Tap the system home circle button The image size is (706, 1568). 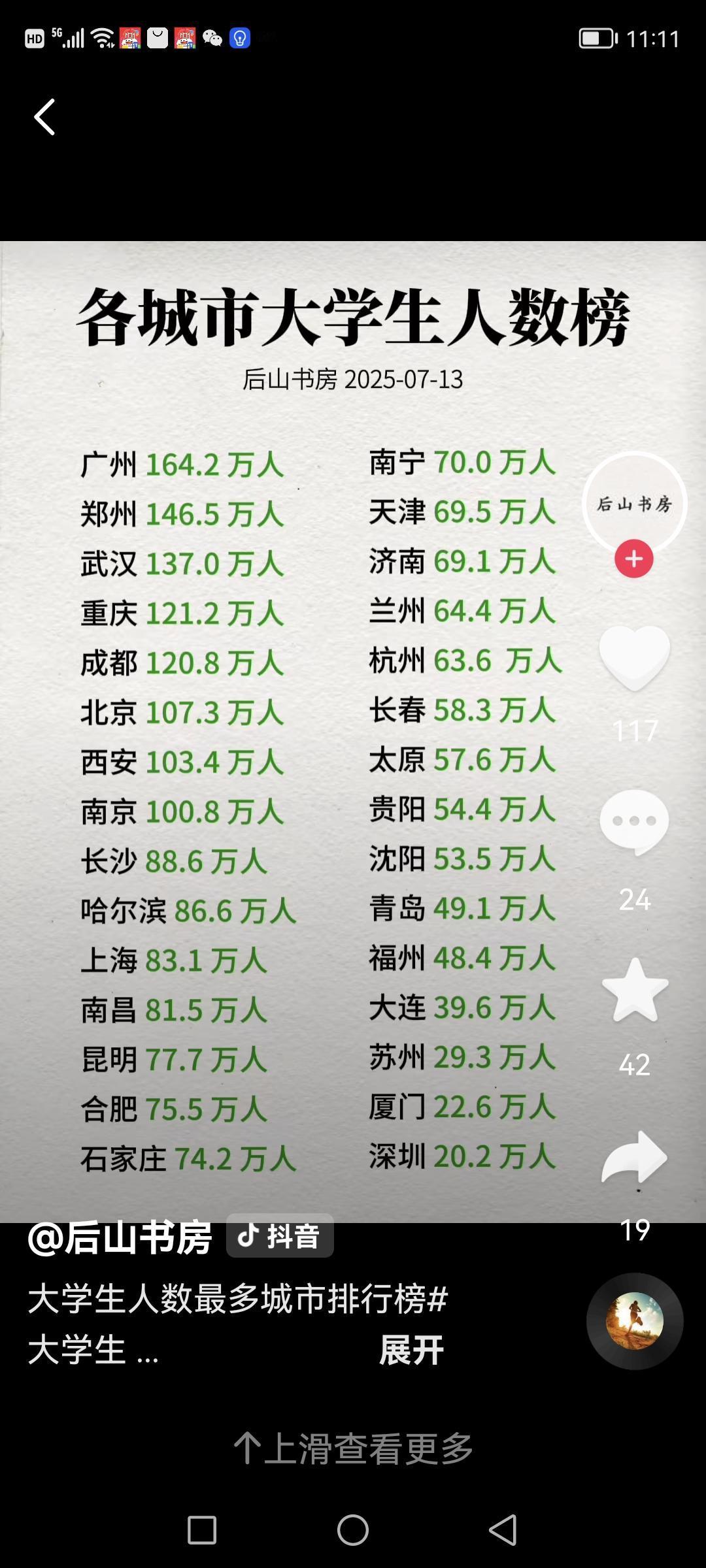click(353, 1529)
